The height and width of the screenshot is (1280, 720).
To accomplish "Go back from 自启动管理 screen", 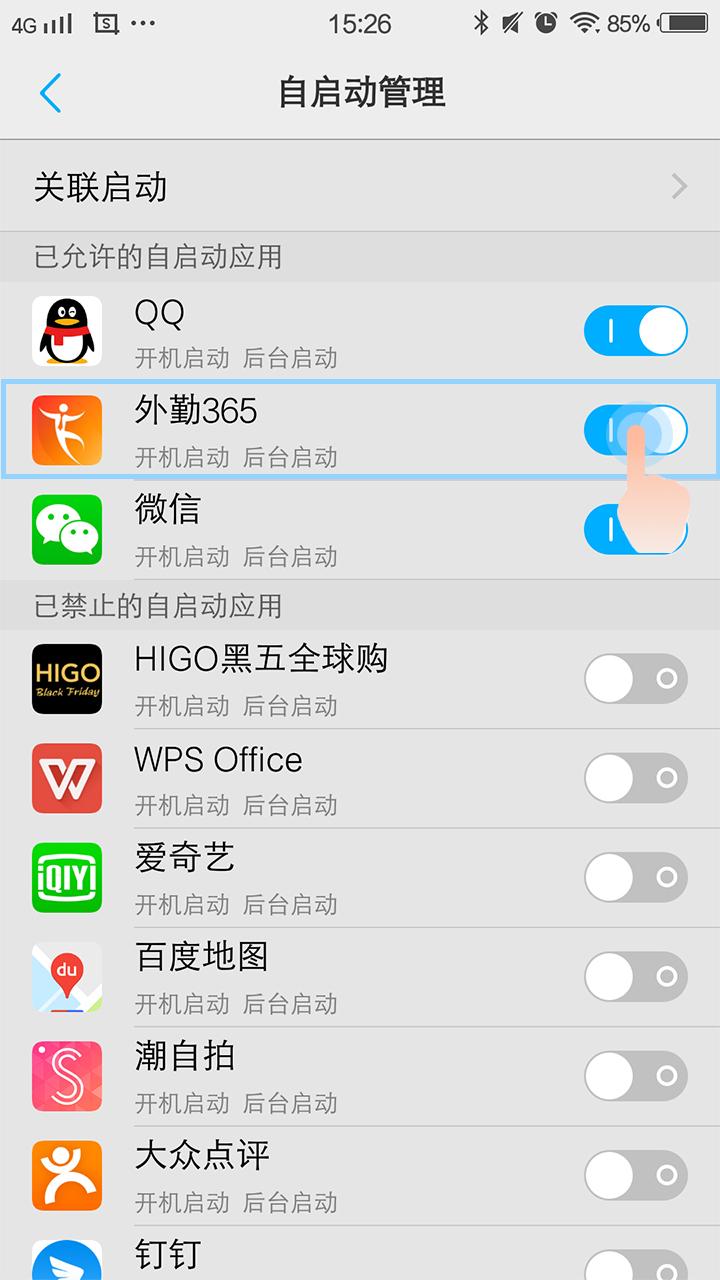I will (50, 93).
